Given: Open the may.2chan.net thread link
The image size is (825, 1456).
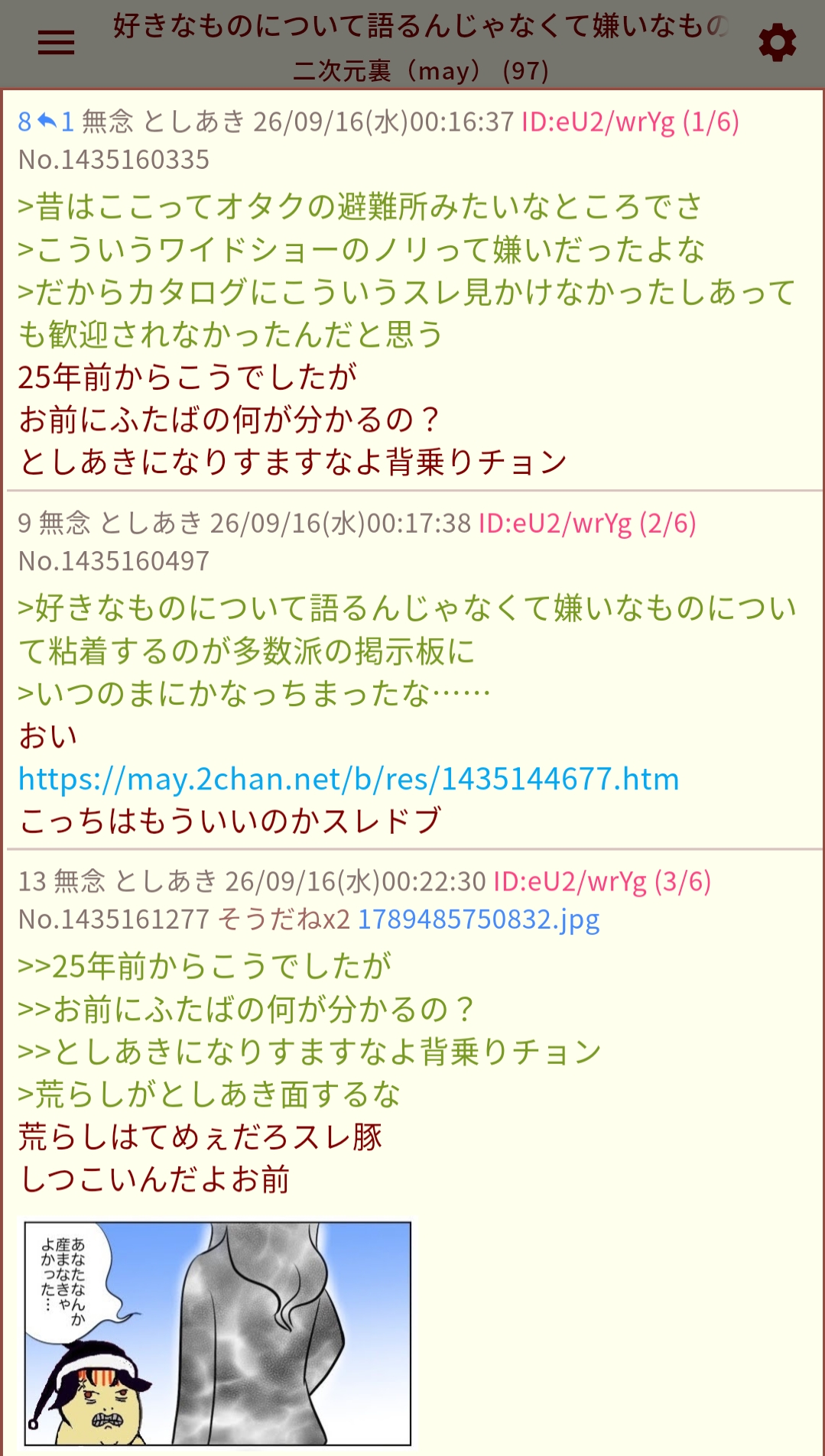Looking at the screenshot, I should (349, 779).
